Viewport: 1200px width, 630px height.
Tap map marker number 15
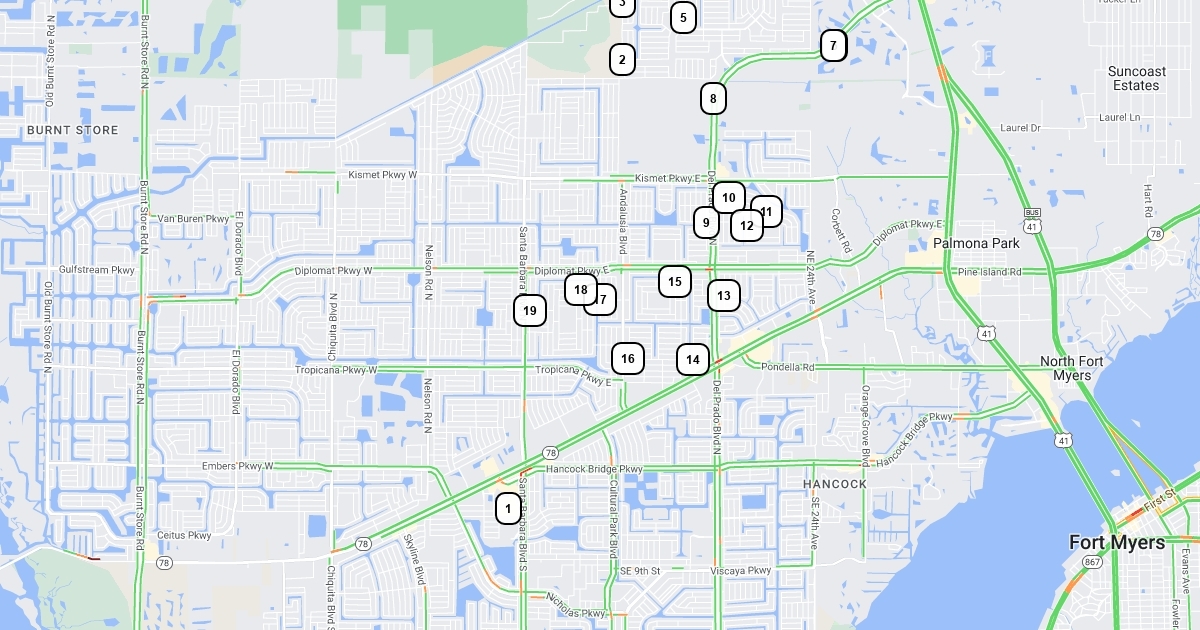[675, 282]
